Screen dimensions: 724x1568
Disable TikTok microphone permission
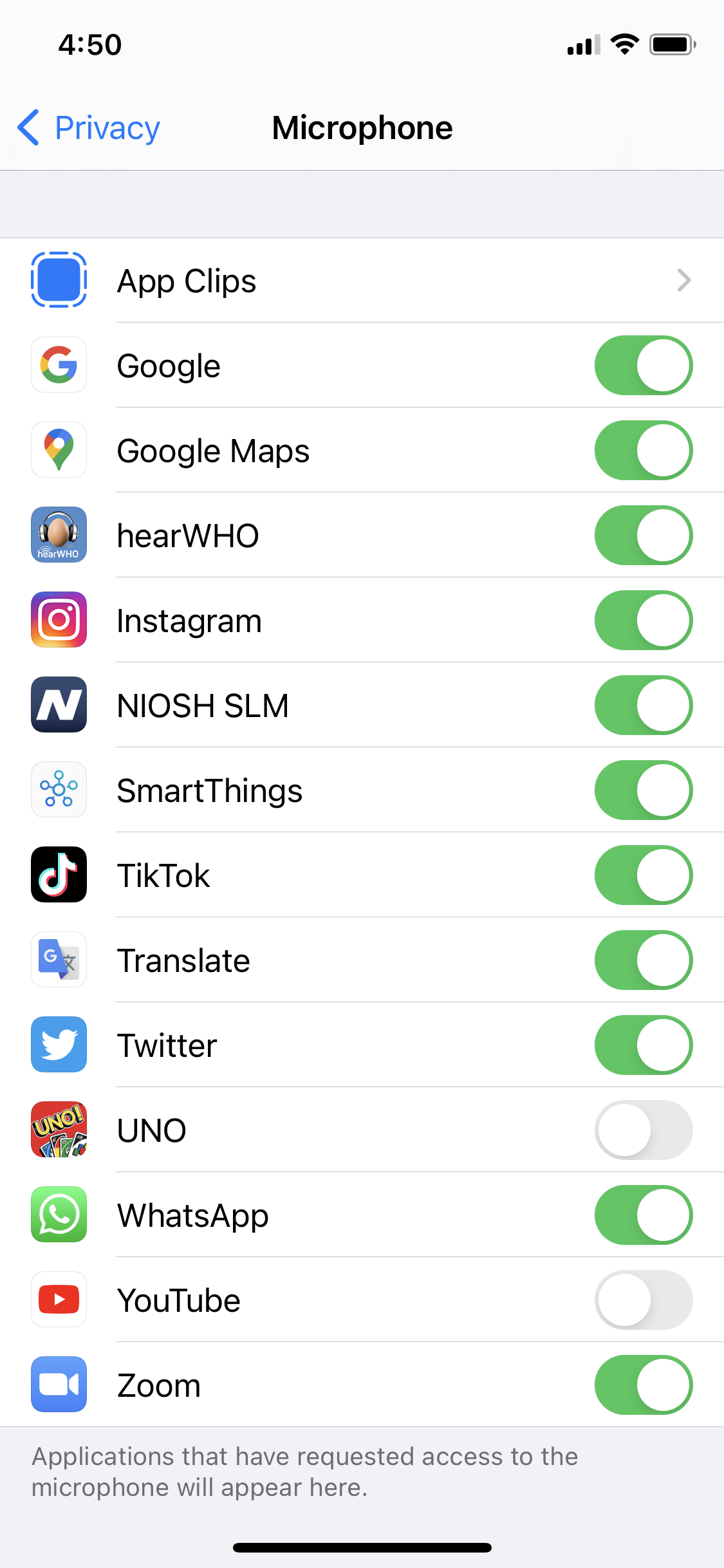(x=643, y=875)
